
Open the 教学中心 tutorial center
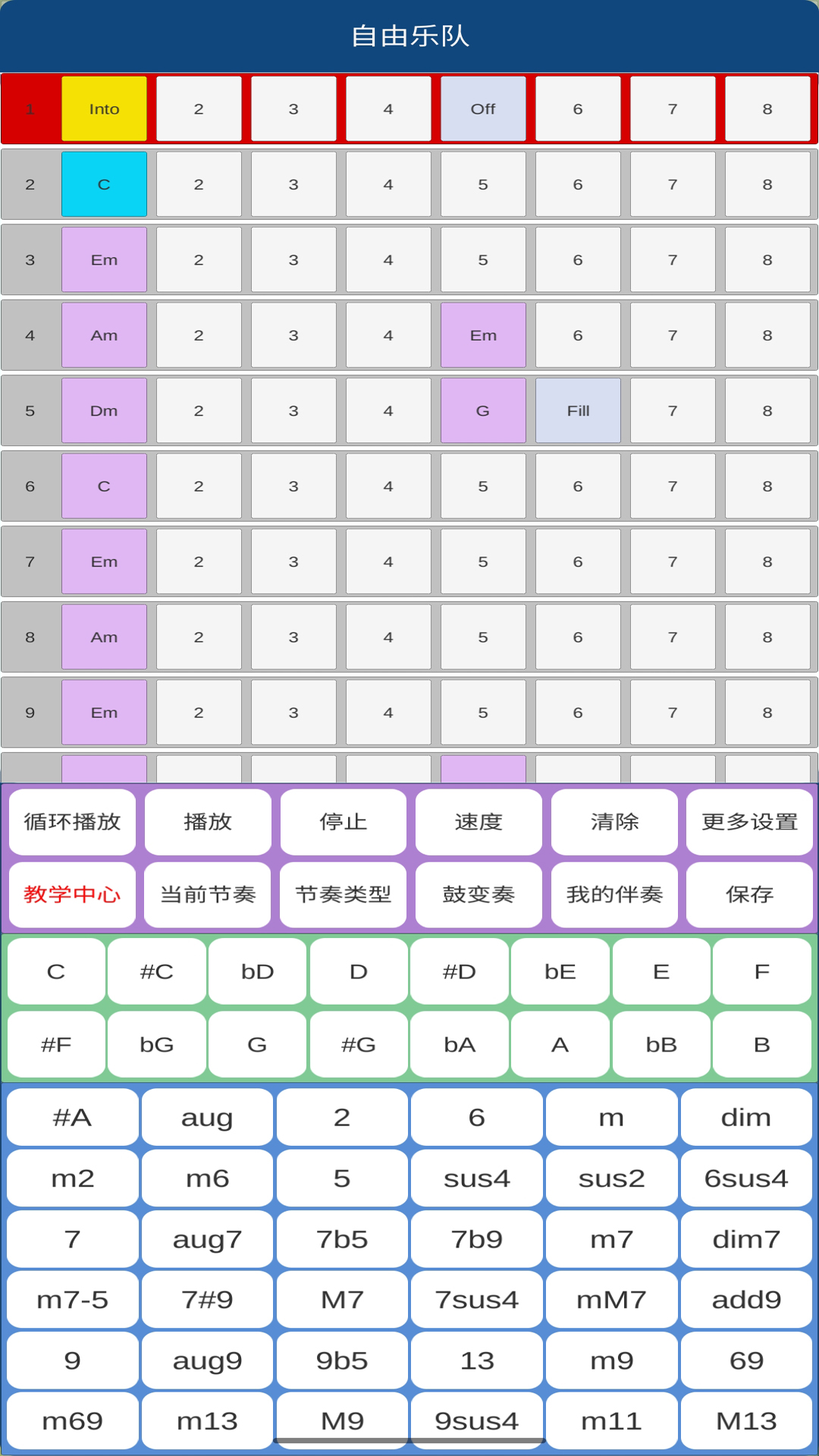tap(72, 895)
